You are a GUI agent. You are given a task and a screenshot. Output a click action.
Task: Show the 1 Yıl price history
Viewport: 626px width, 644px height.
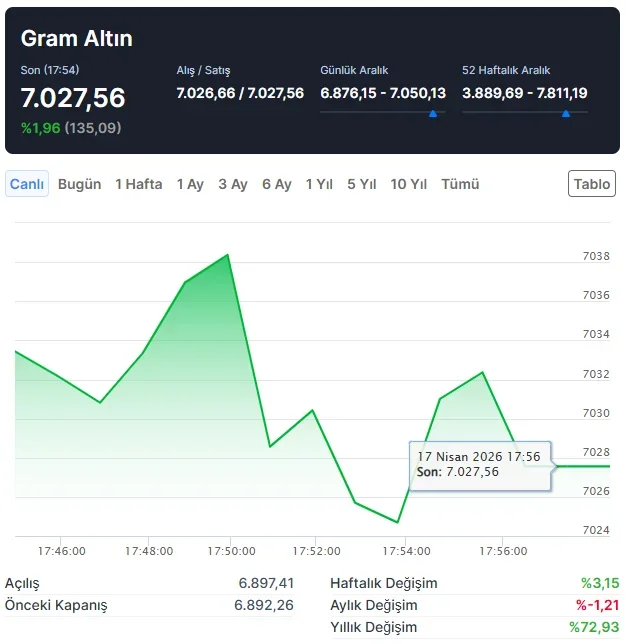tap(319, 184)
